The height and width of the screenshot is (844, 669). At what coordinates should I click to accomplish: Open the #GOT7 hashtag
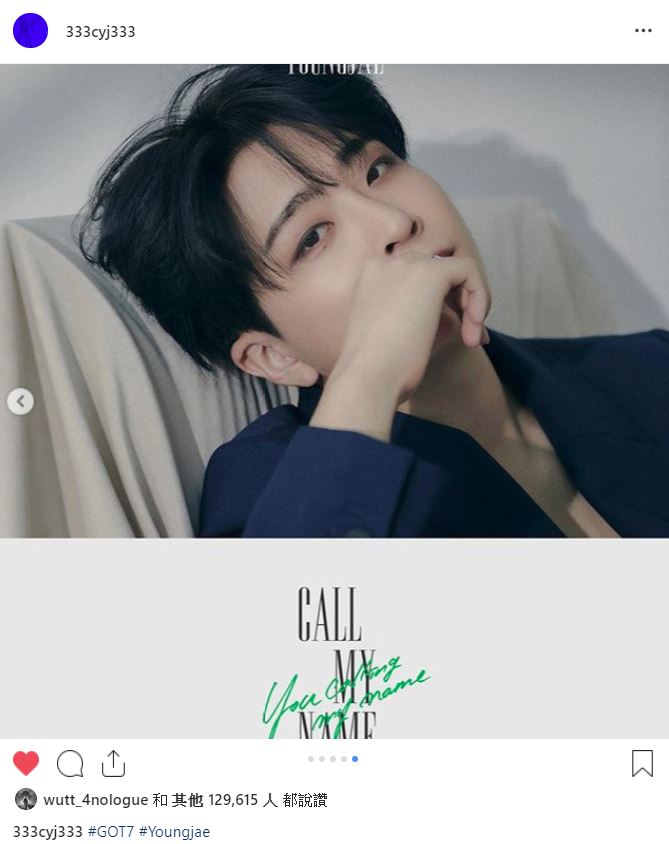(110, 832)
